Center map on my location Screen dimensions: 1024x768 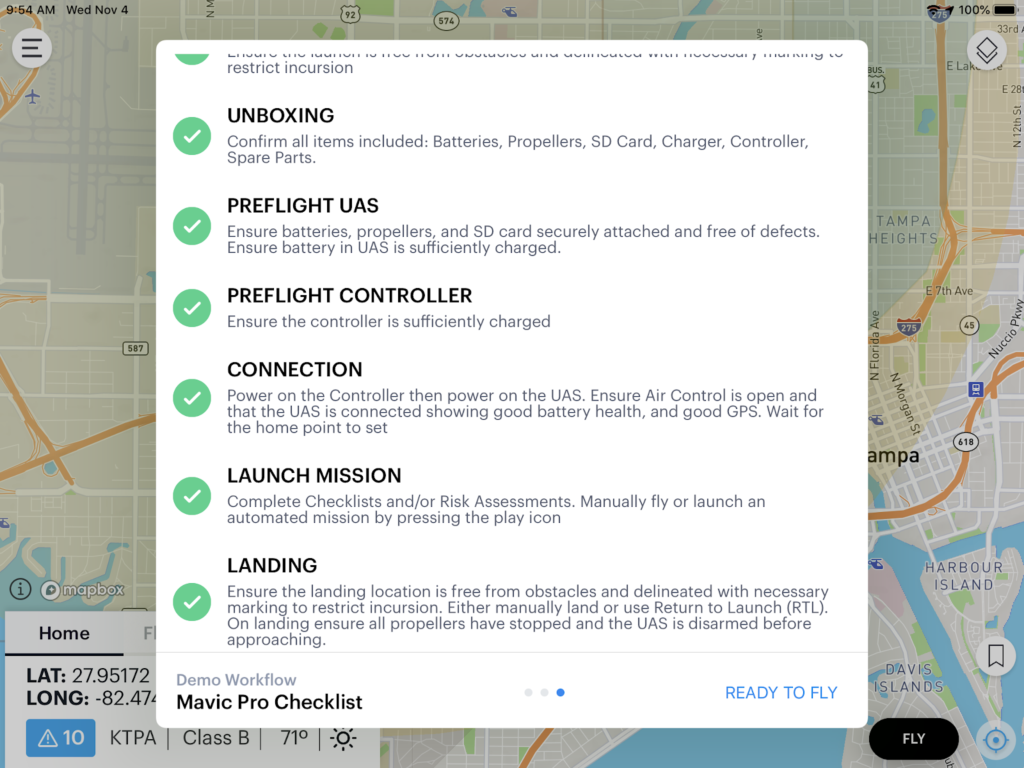[995, 740]
